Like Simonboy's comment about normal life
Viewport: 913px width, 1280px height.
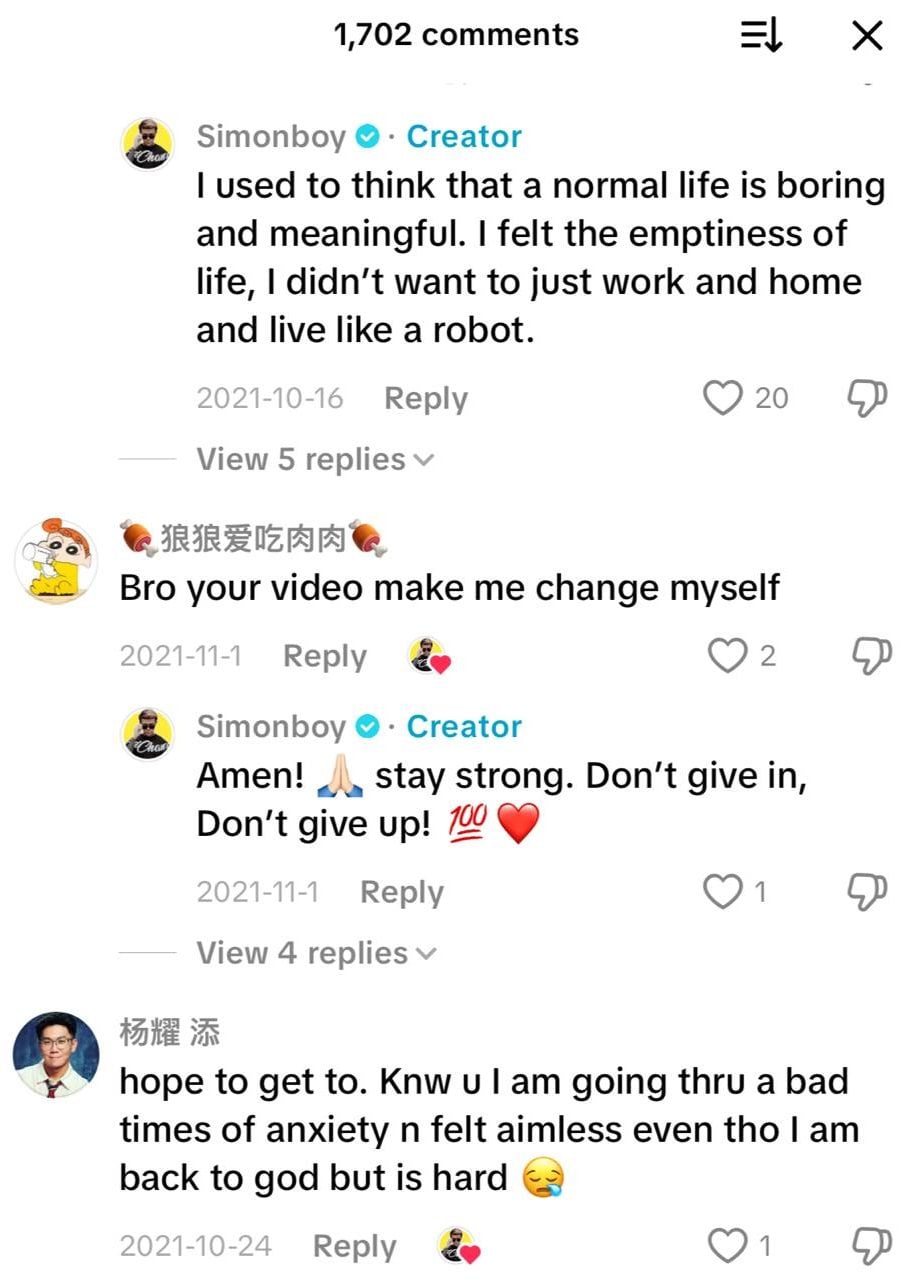coord(721,398)
